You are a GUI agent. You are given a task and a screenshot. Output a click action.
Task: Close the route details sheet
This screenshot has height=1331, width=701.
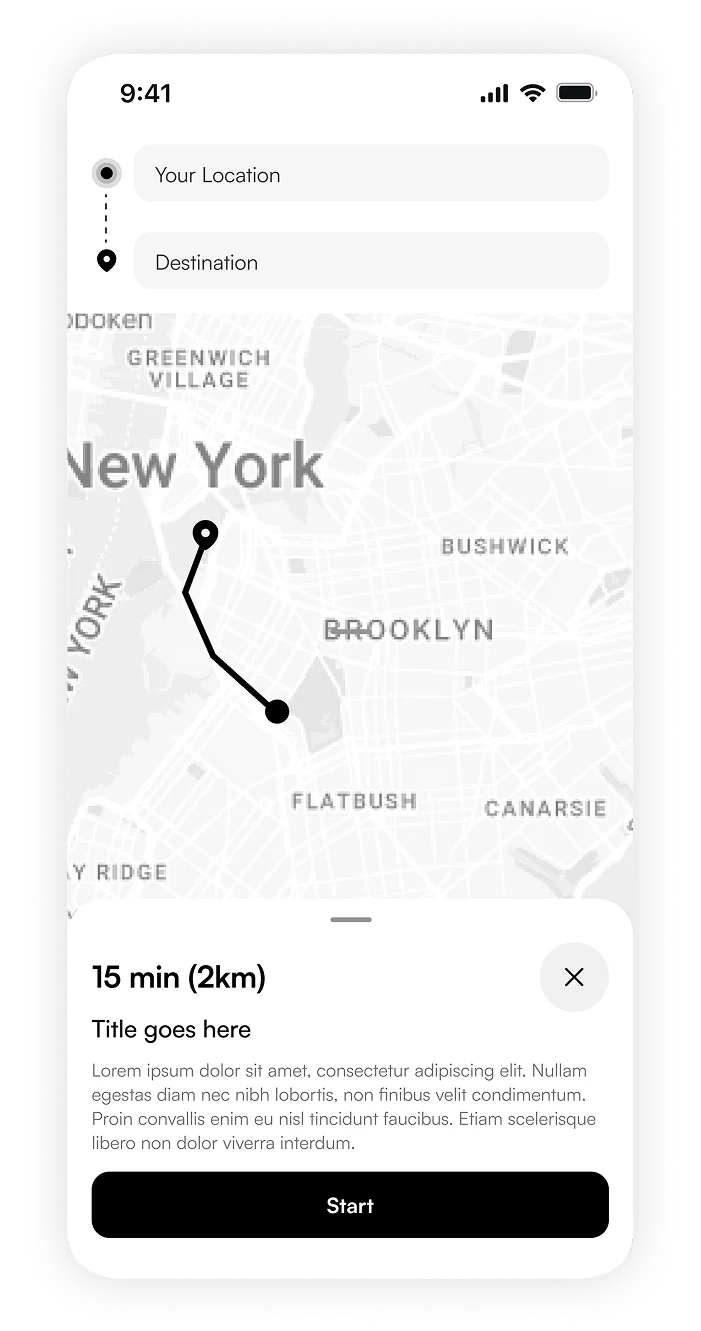tap(574, 977)
